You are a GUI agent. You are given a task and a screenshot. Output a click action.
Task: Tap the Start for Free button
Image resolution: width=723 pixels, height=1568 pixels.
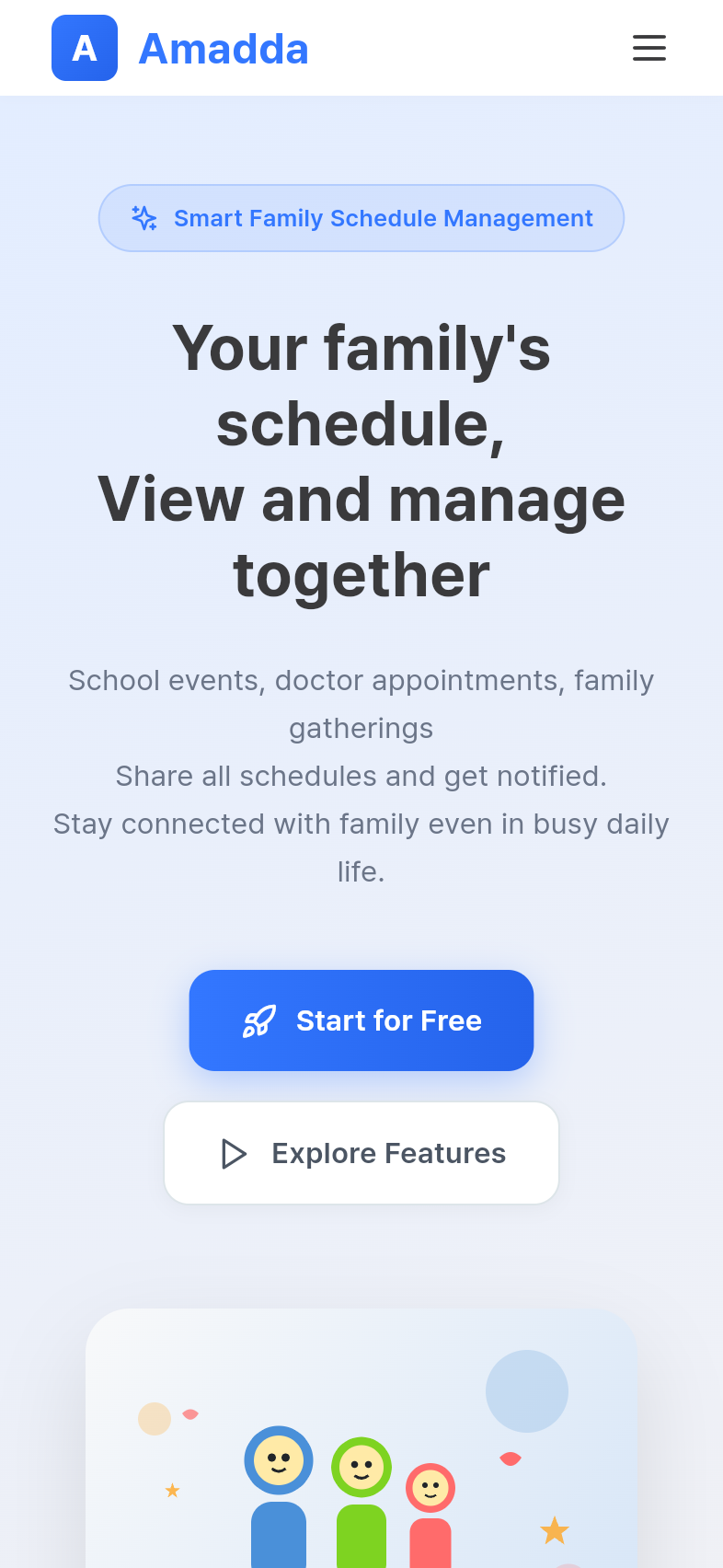coord(361,1020)
